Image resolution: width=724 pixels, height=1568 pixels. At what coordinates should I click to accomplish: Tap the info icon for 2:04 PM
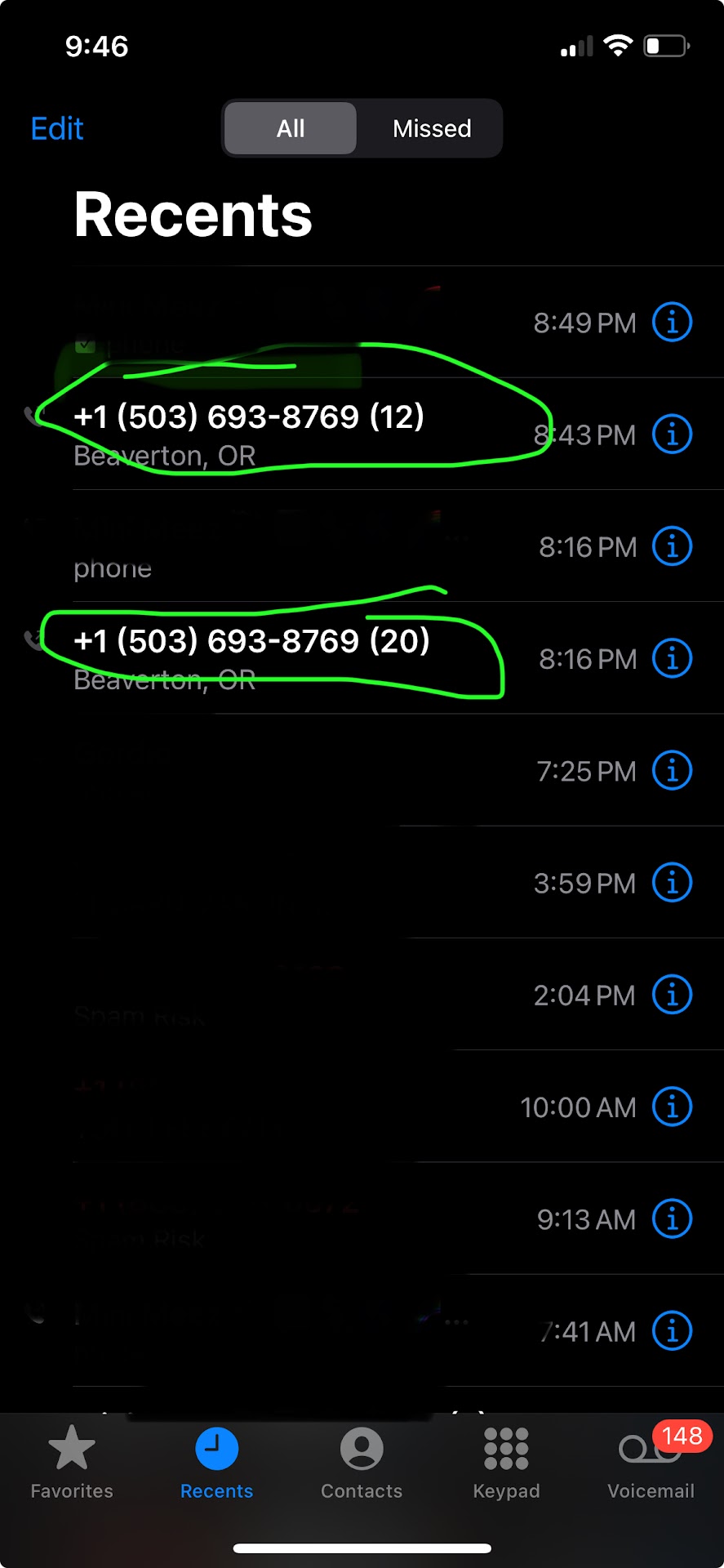672,995
